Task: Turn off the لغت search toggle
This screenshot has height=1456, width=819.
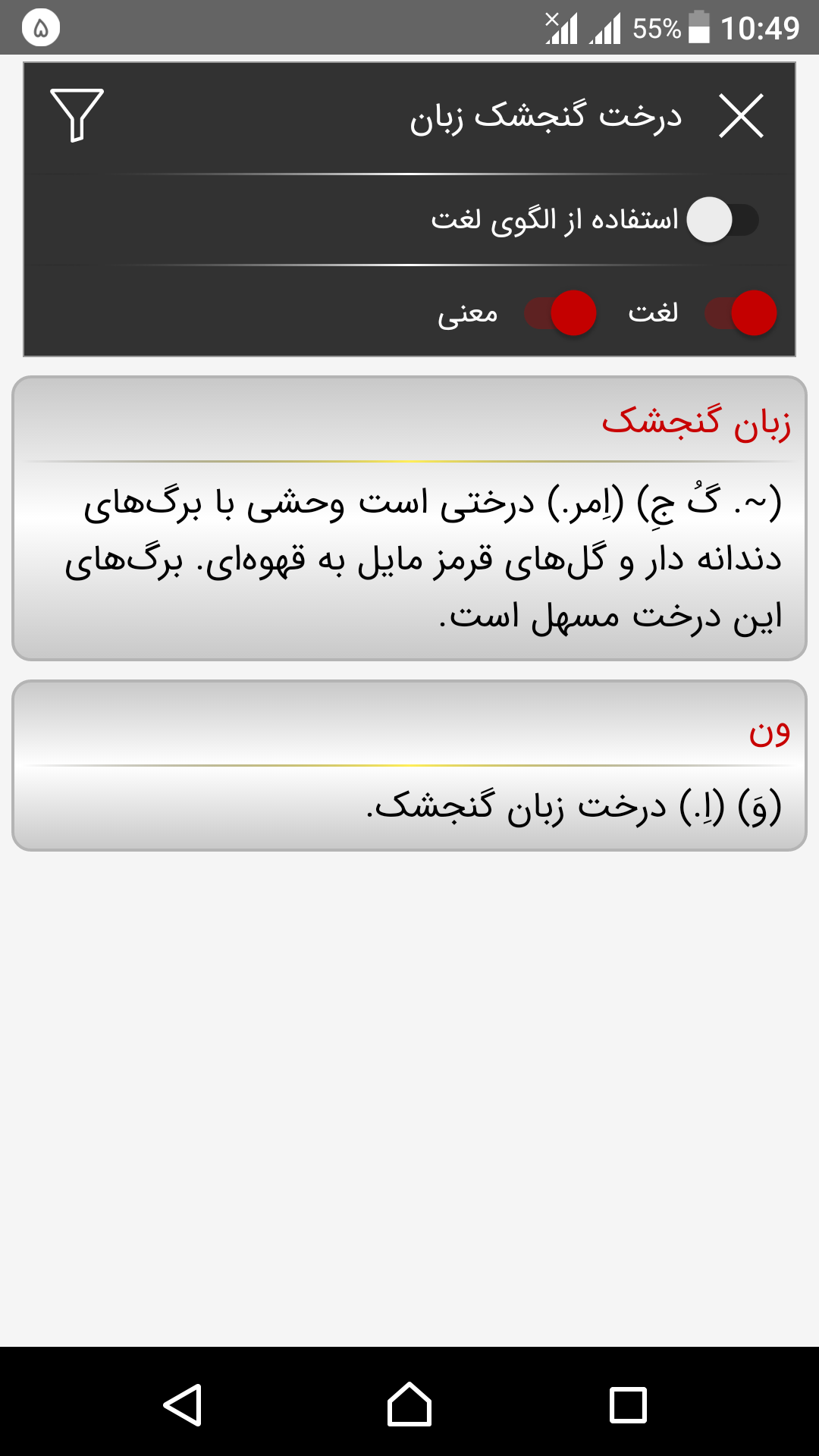Action: [741, 312]
